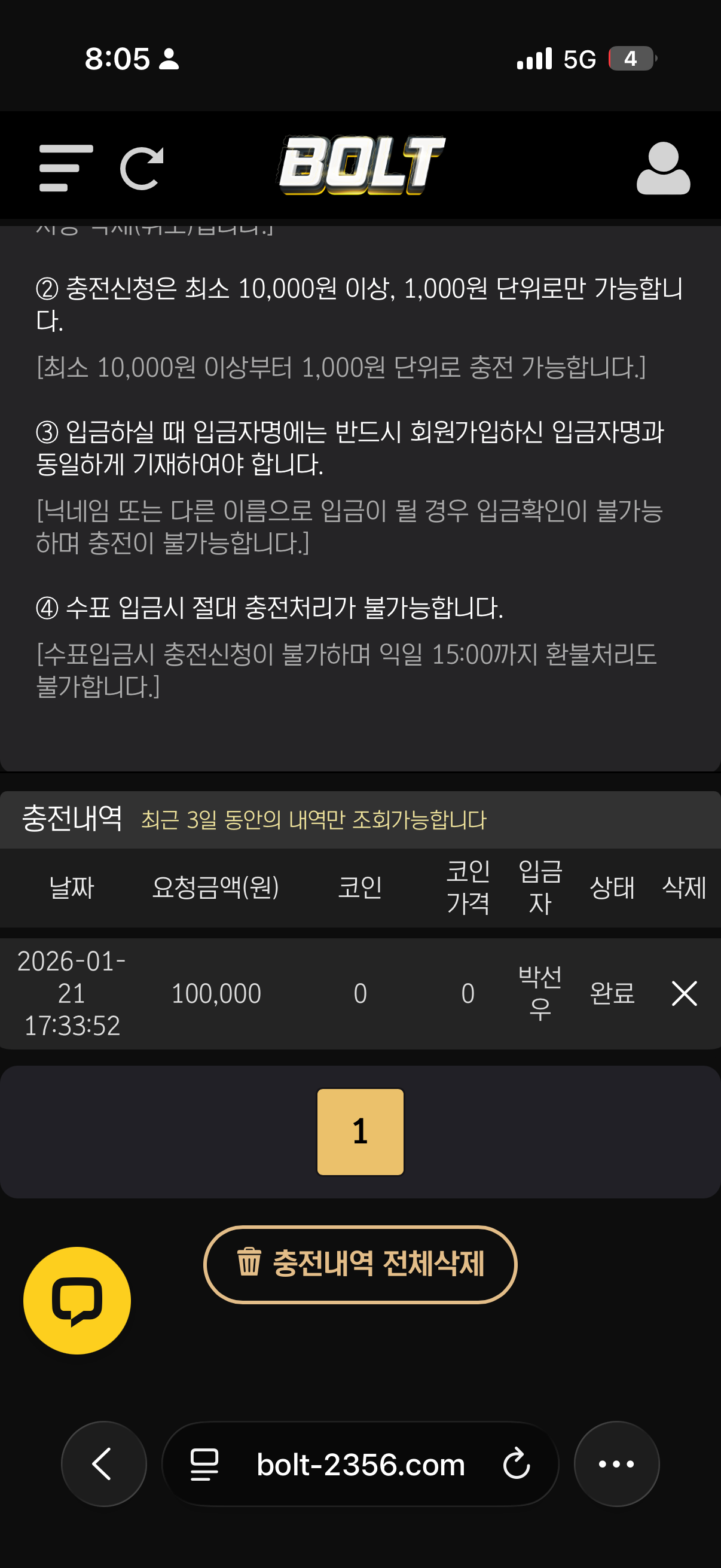Open the side menu drawer
This screenshot has height=1568, width=721.
[x=66, y=167]
